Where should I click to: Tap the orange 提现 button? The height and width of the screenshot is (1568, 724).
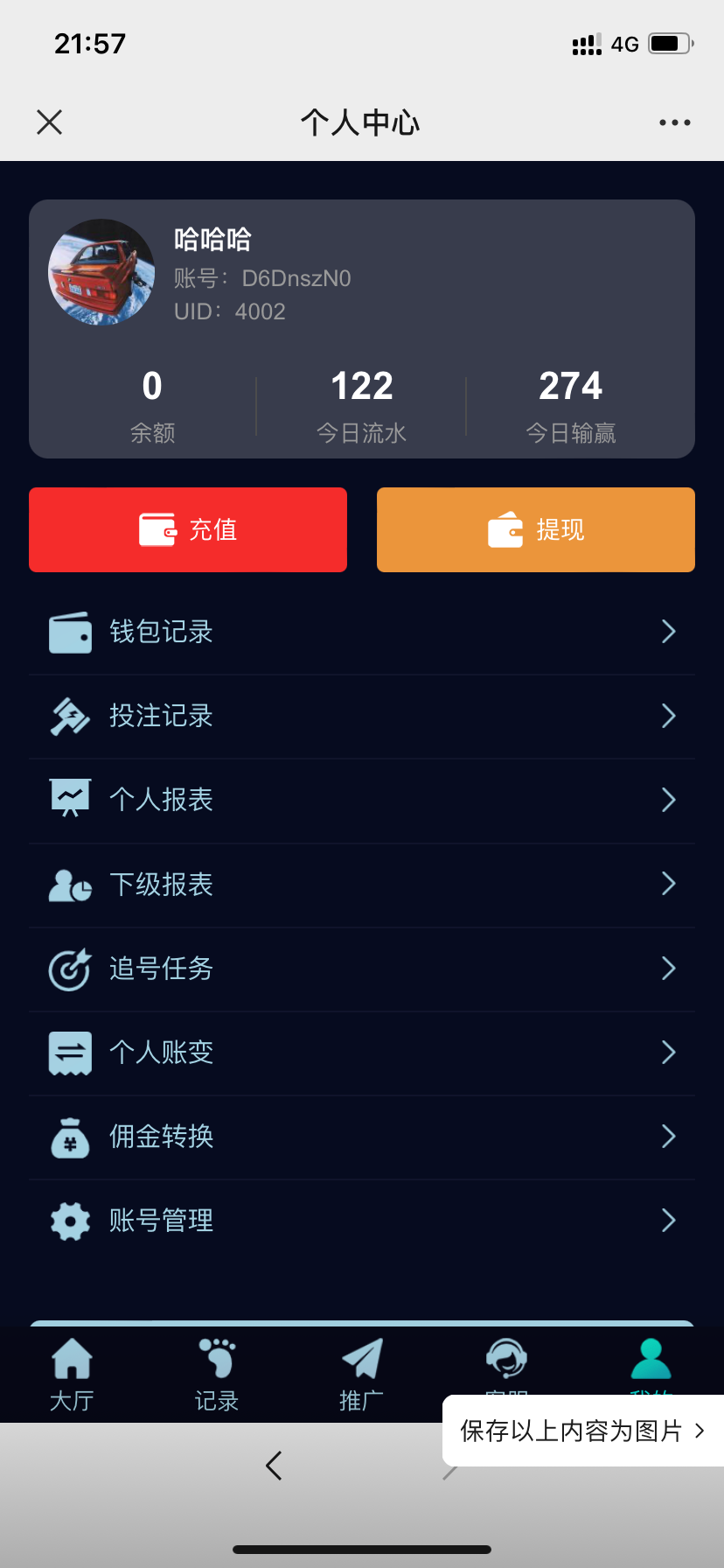(x=535, y=529)
